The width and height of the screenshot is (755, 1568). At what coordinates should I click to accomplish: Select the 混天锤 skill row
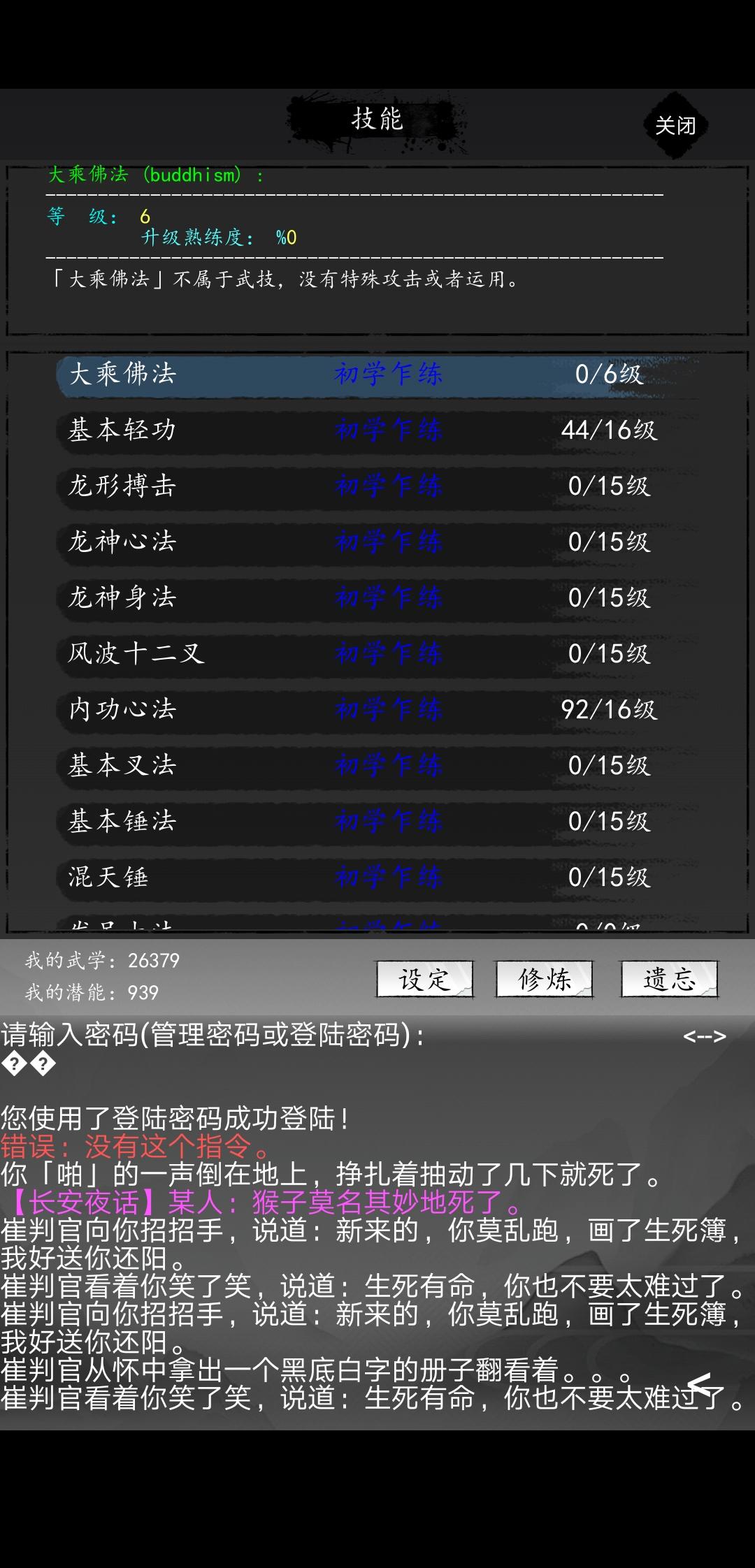point(377,878)
